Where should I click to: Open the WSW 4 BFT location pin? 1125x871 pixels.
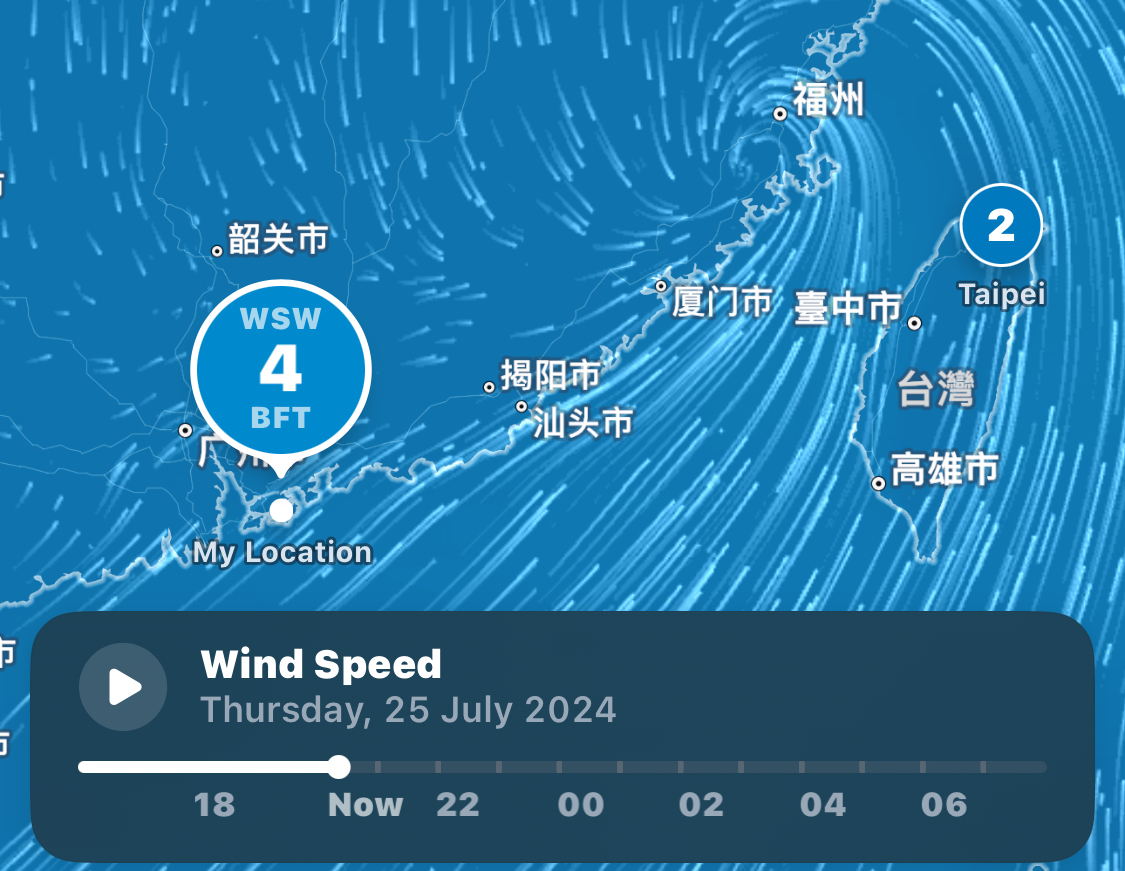click(281, 371)
